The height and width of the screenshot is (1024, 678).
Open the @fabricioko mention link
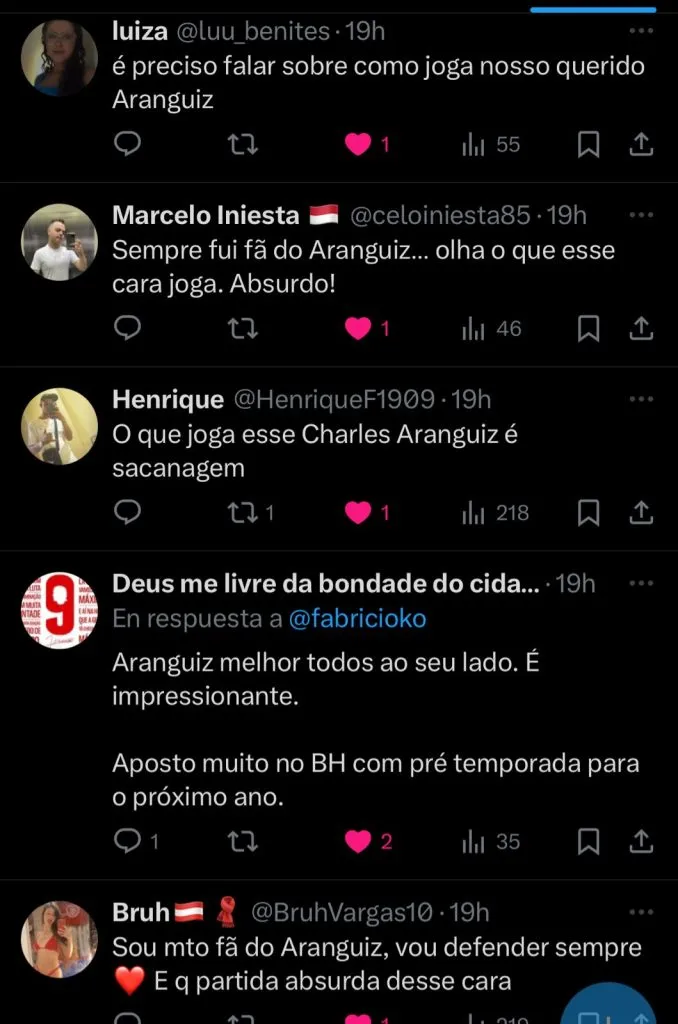click(x=357, y=619)
